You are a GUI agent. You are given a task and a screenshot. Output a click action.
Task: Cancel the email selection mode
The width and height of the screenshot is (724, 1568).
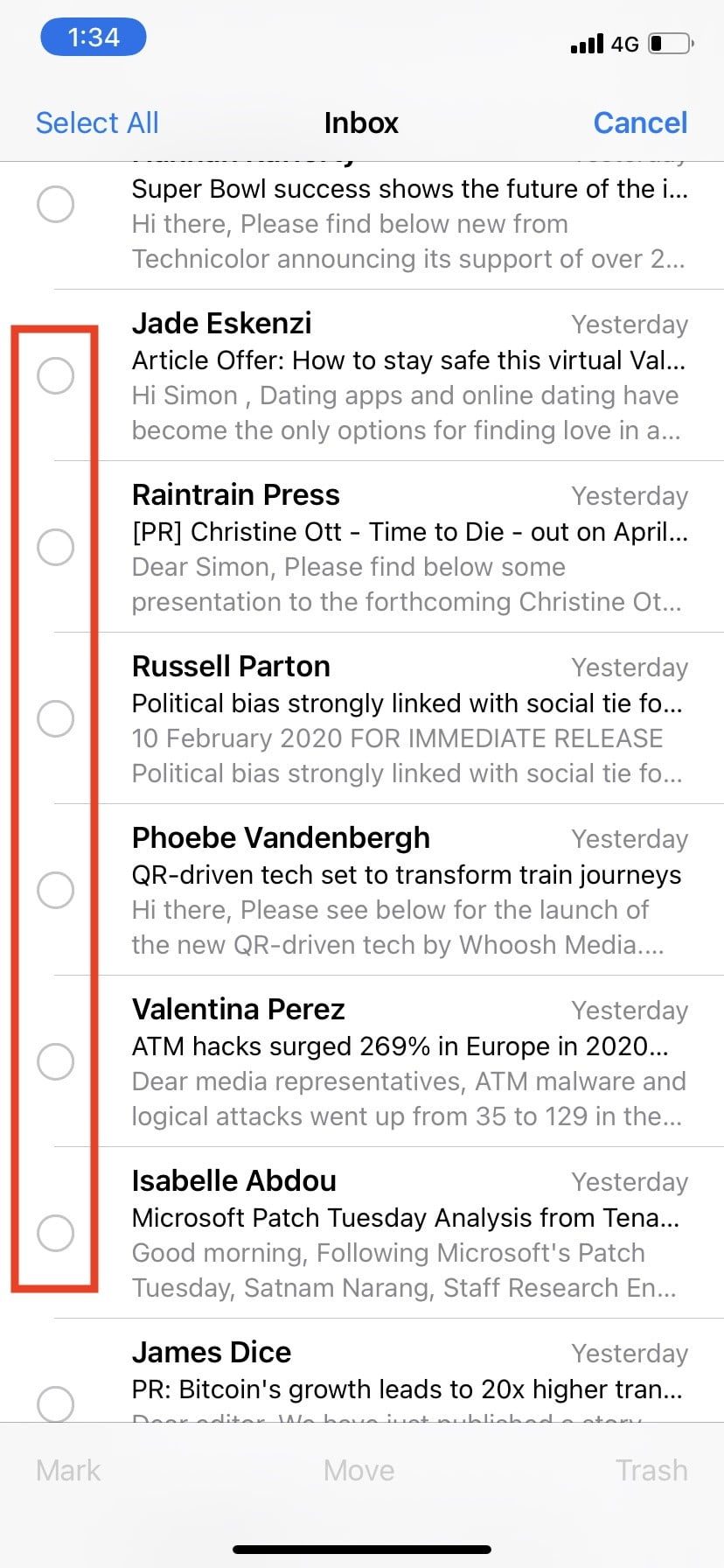point(640,122)
